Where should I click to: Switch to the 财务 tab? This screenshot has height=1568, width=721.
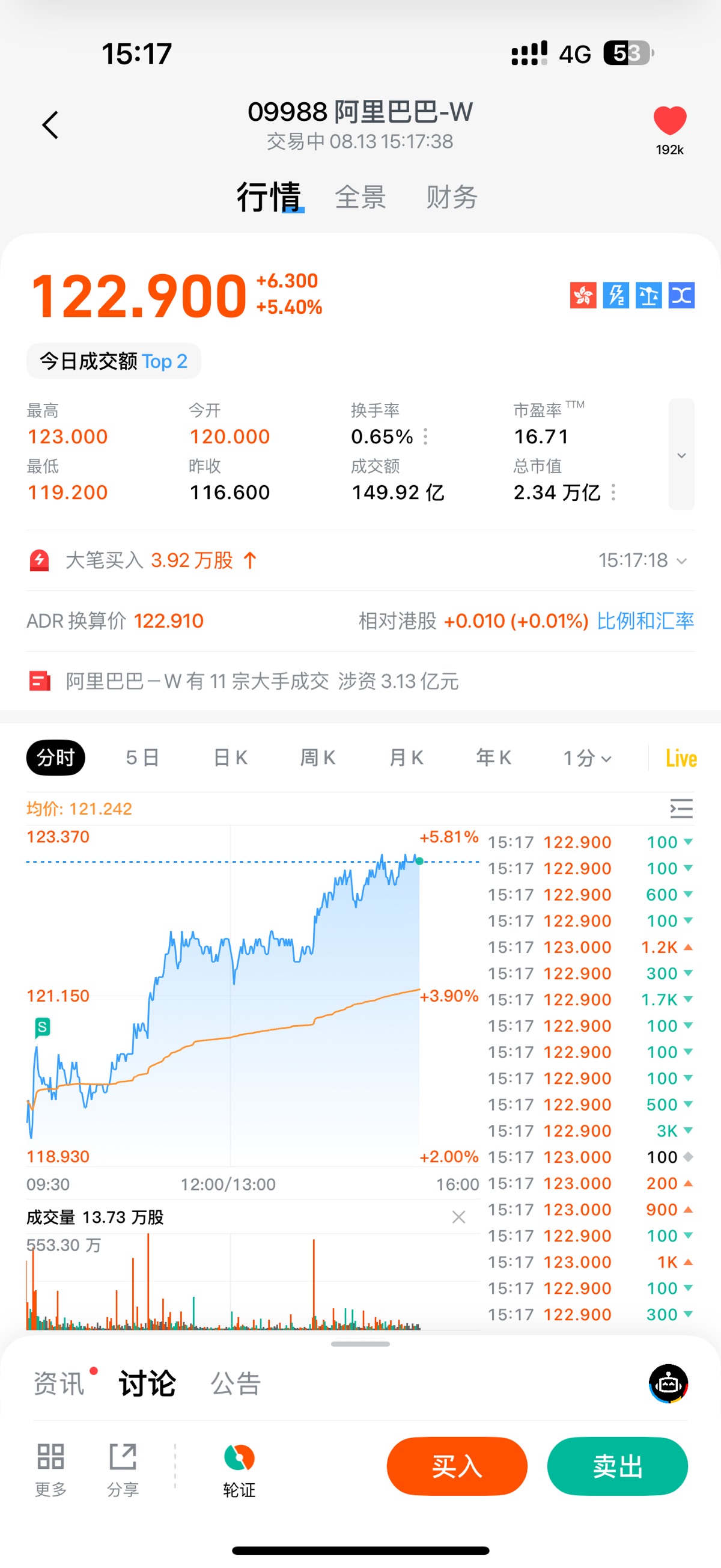pyautogui.click(x=451, y=197)
